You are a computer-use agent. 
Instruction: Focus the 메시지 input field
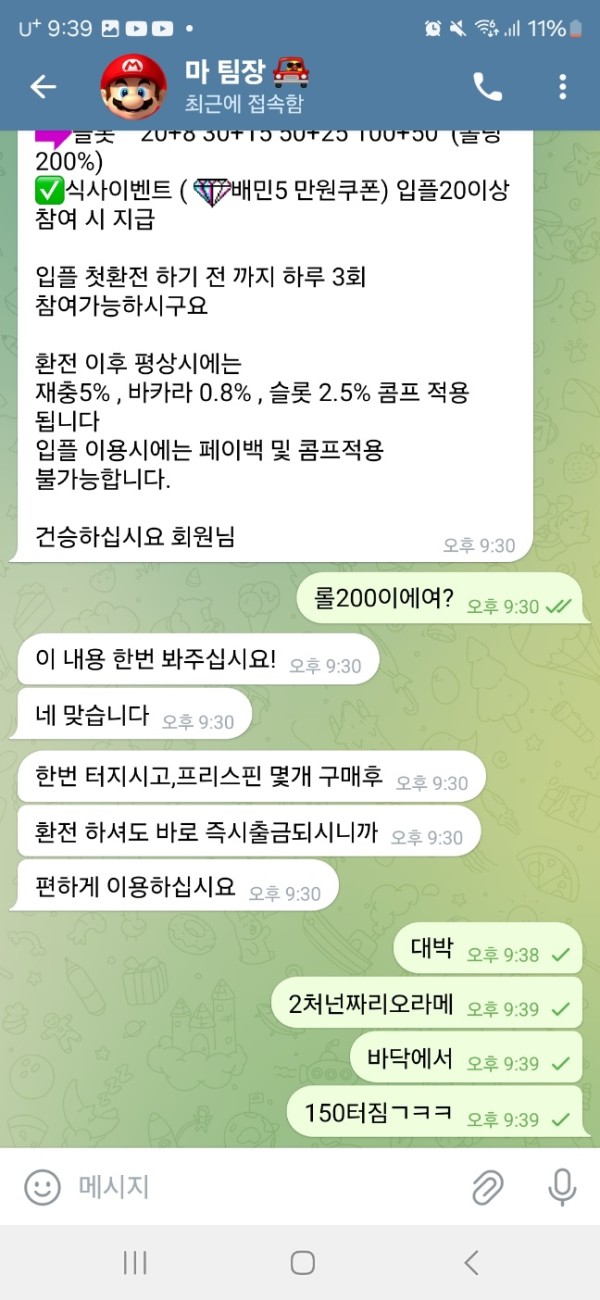260,1187
